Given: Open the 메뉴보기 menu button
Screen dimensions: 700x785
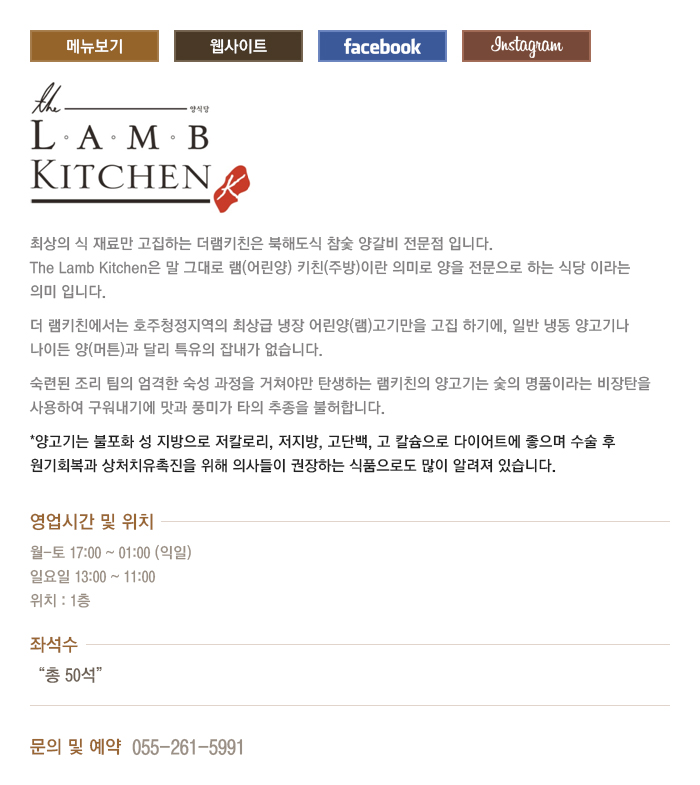Looking at the screenshot, I should point(94,46).
